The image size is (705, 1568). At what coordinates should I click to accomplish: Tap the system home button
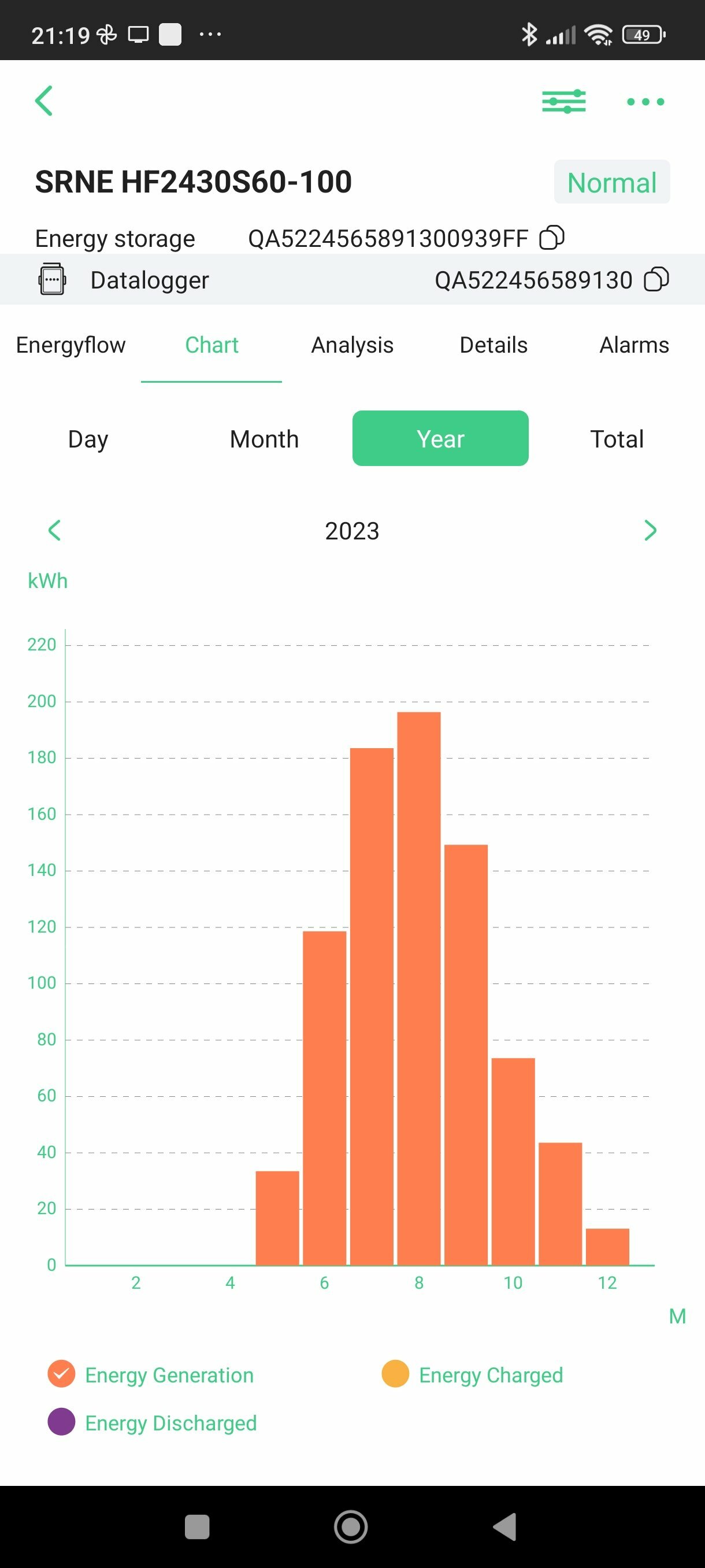[351, 1526]
